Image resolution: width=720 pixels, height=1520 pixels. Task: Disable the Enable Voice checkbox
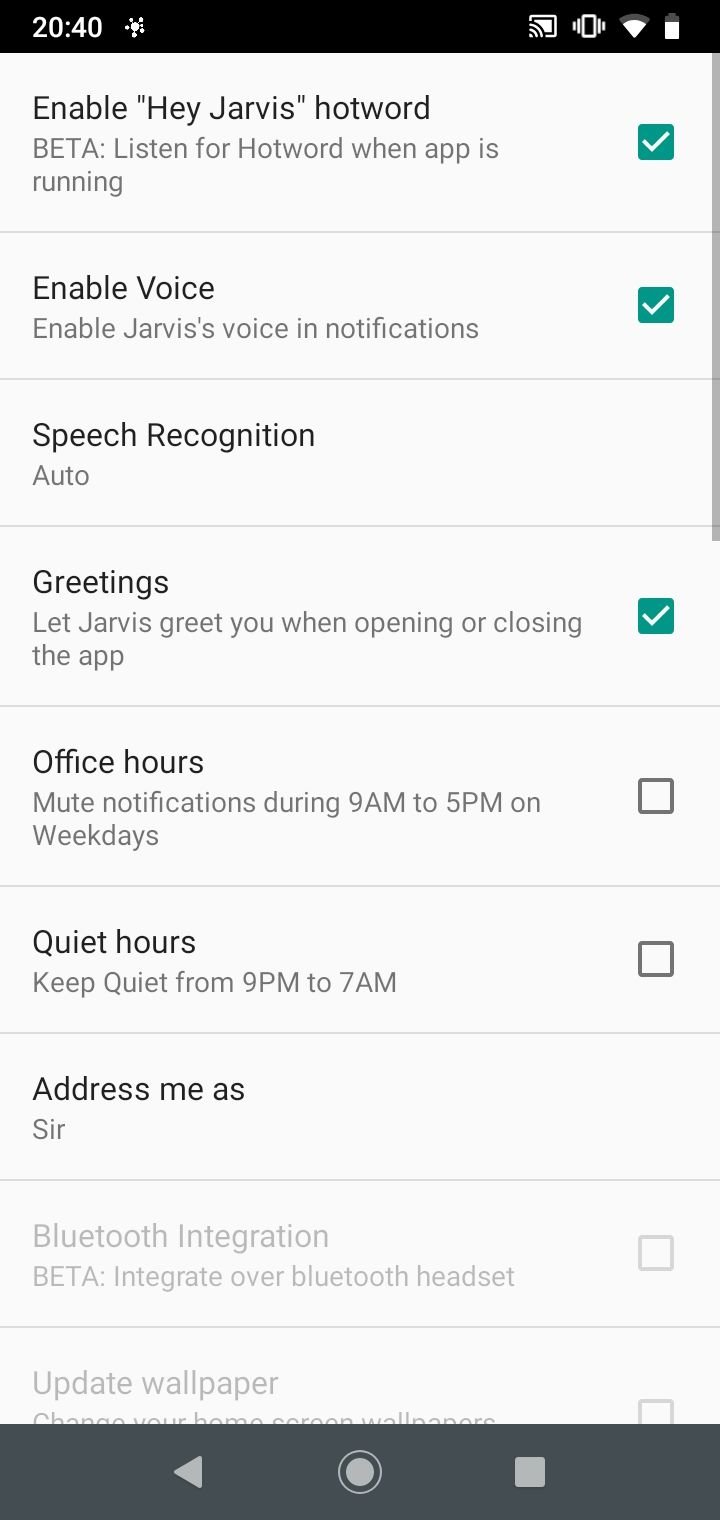[656, 305]
